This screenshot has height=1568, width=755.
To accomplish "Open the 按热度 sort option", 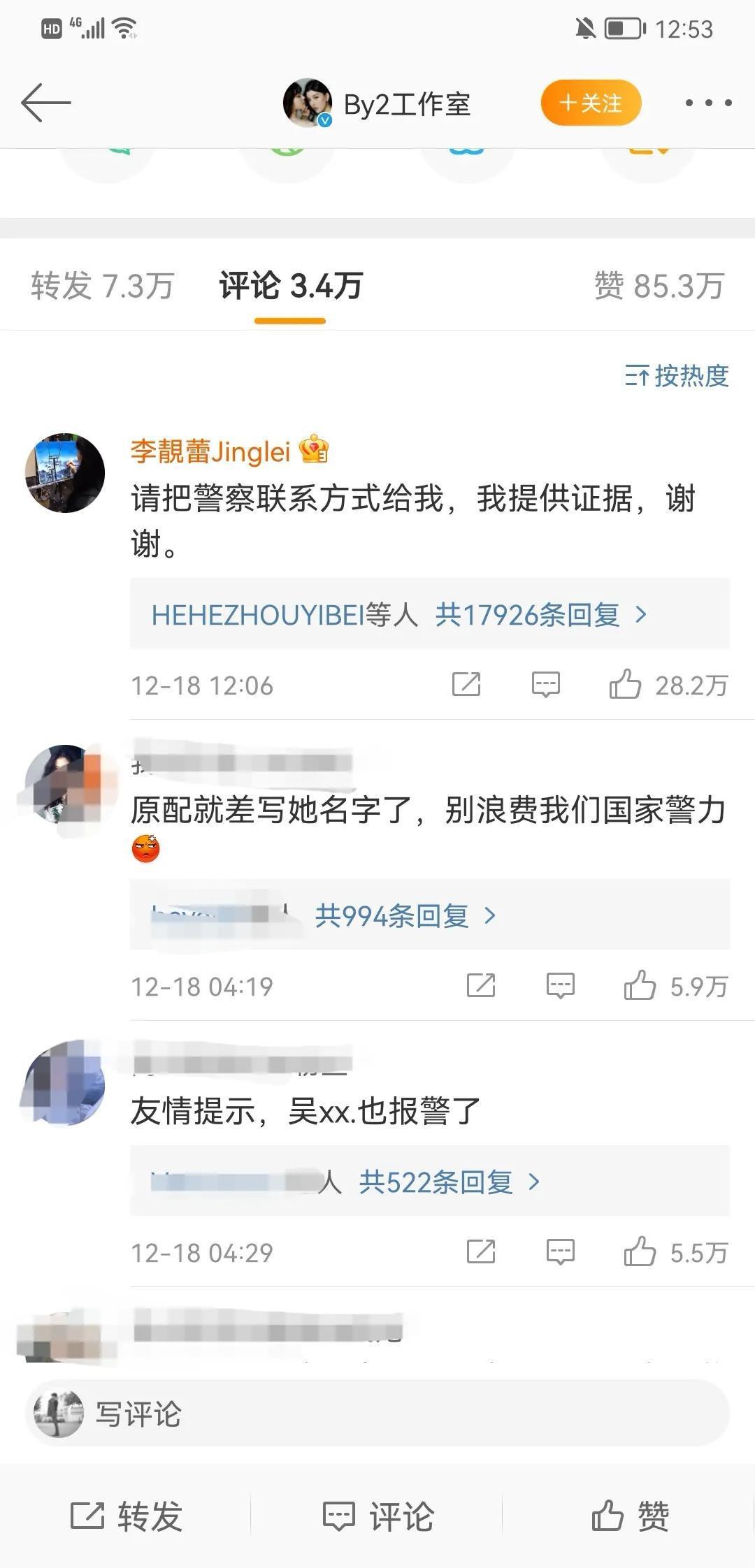I will point(677,376).
